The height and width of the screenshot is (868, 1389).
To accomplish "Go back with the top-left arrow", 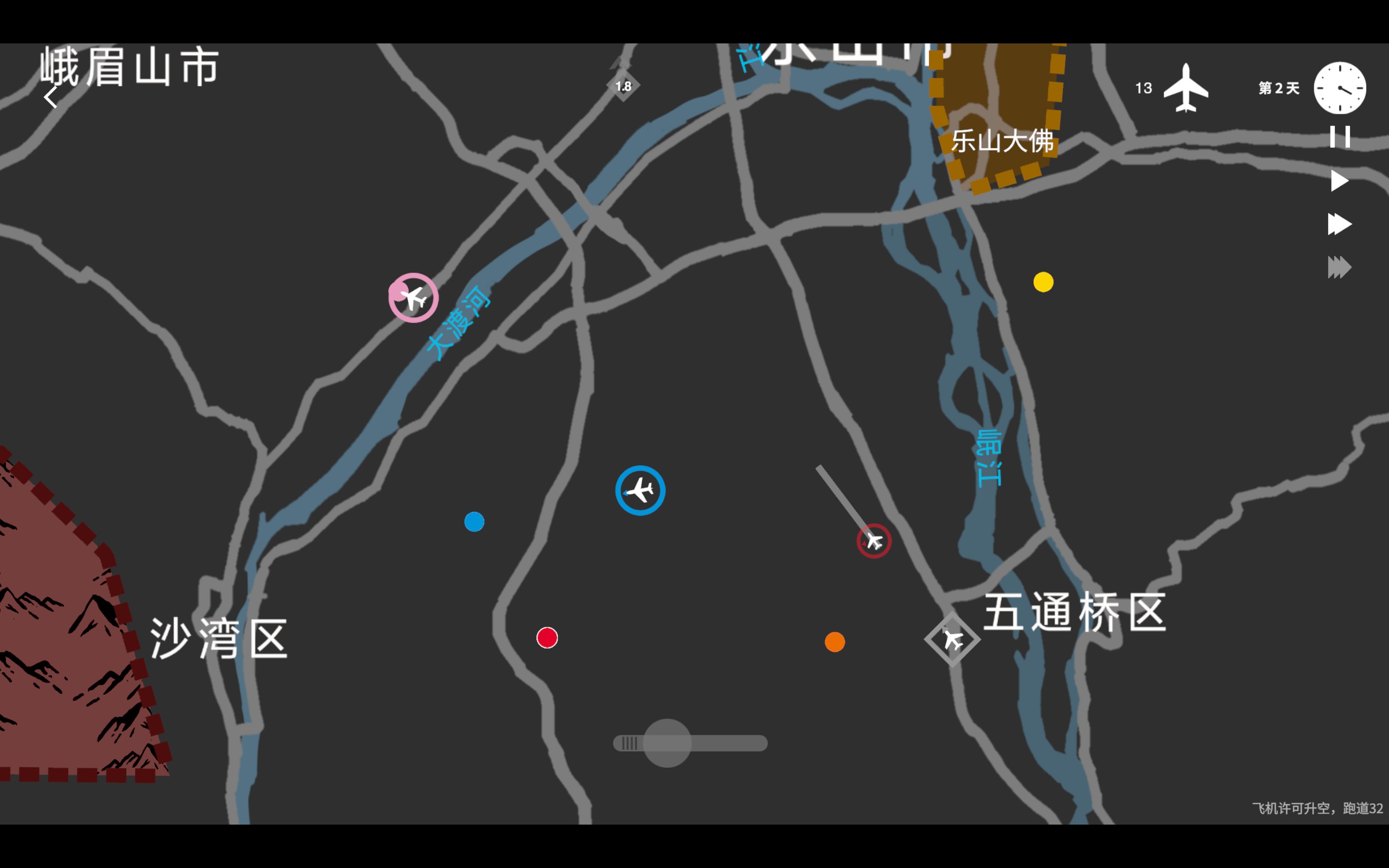I will [51, 97].
